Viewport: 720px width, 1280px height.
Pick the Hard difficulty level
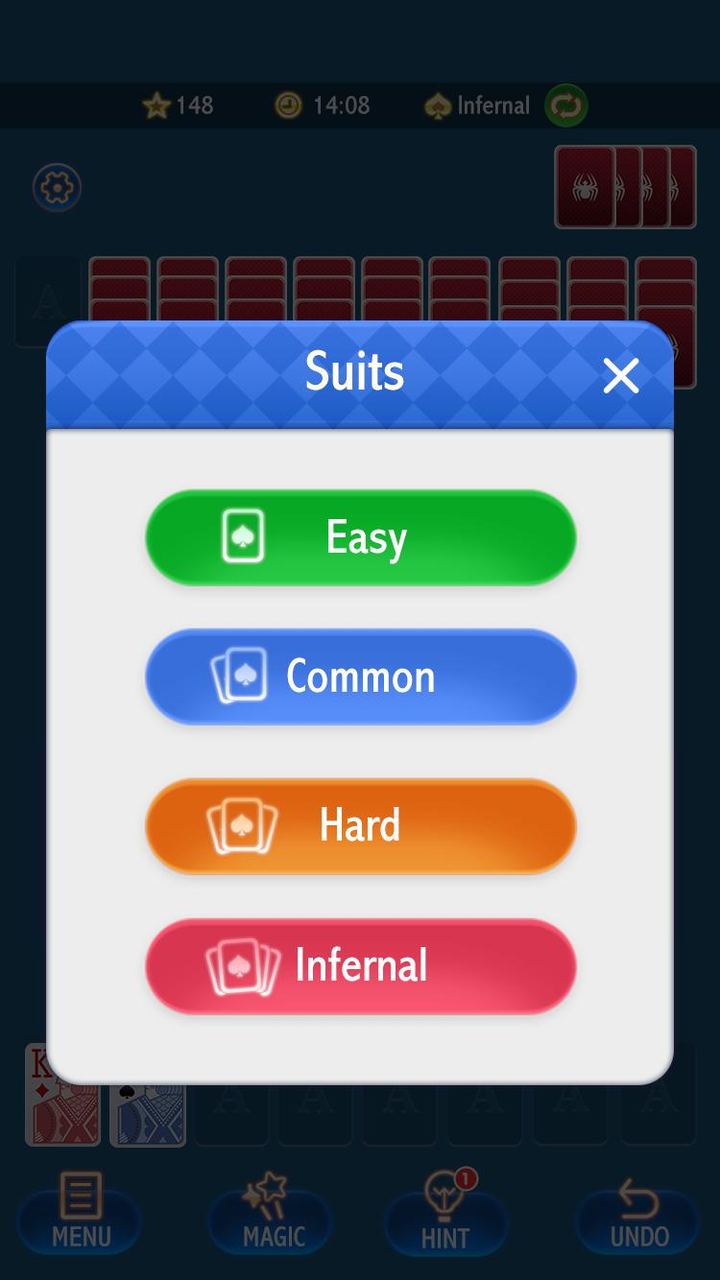(360, 826)
